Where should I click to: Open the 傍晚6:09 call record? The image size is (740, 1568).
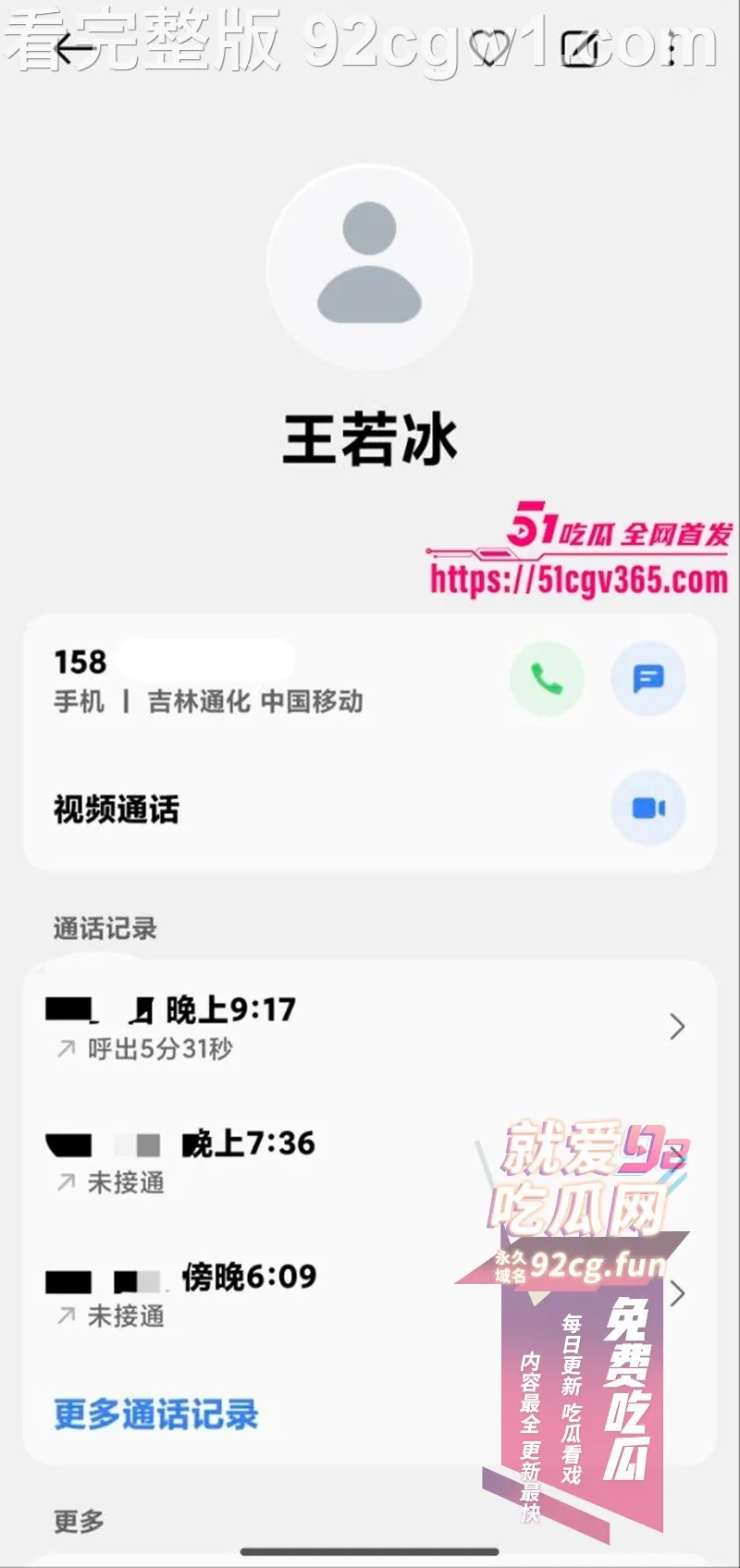click(277, 1293)
